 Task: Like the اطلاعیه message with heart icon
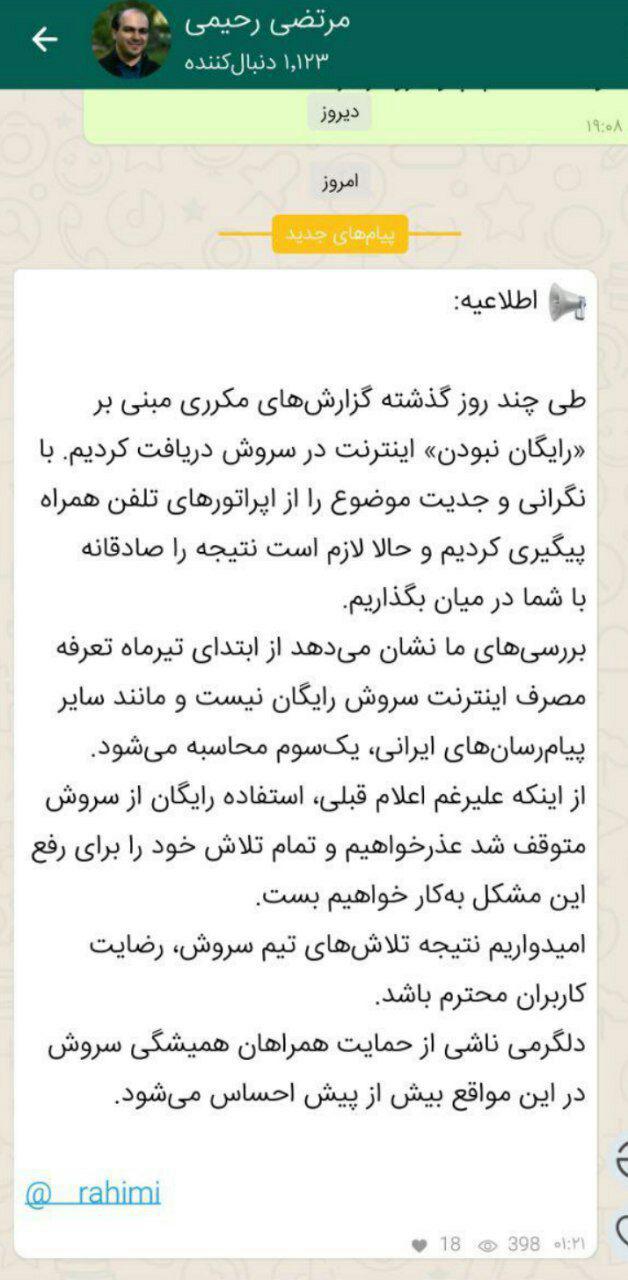(420, 1245)
